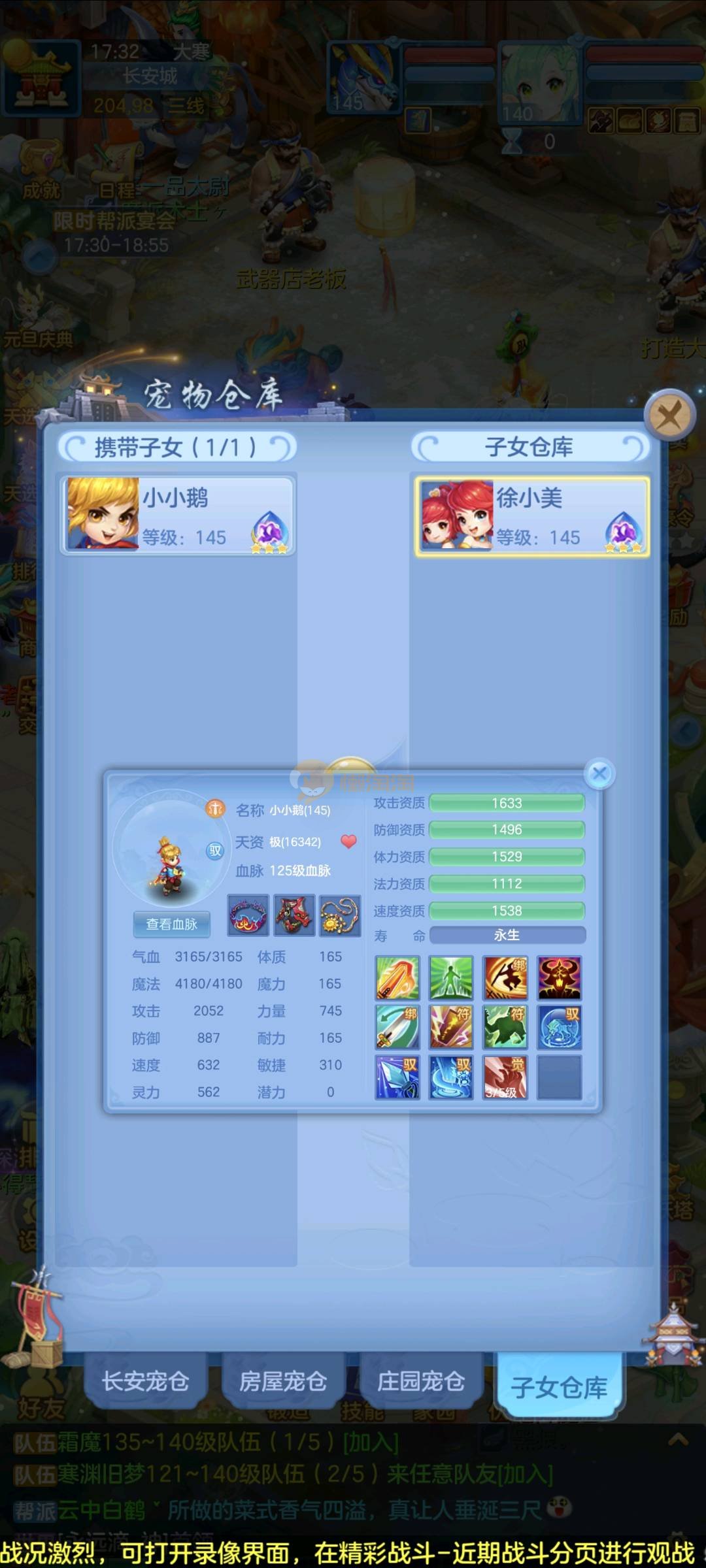The image size is (706, 1568).
Task: Close the 宠物仓库 window
Action: tap(669, 415)
